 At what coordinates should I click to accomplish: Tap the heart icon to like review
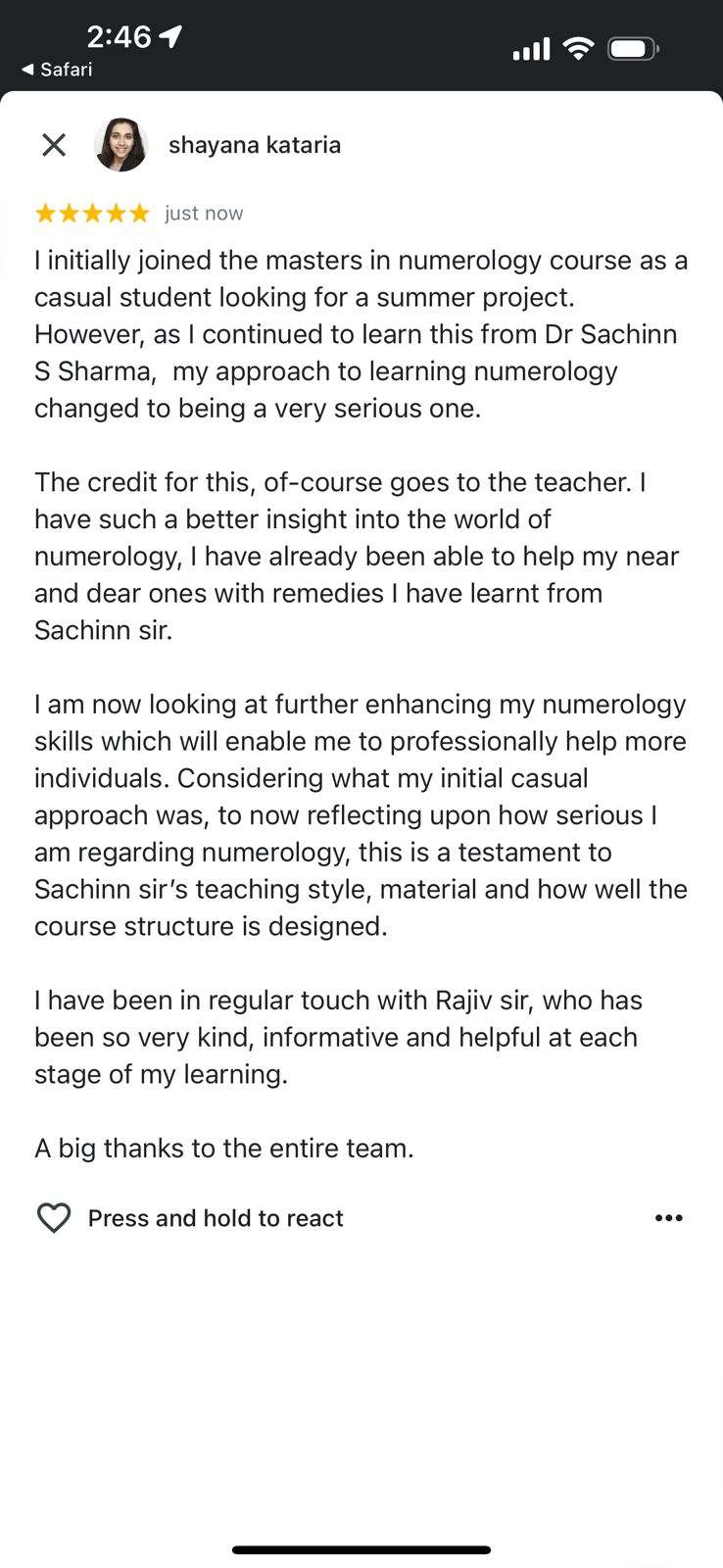(54, 1218)
